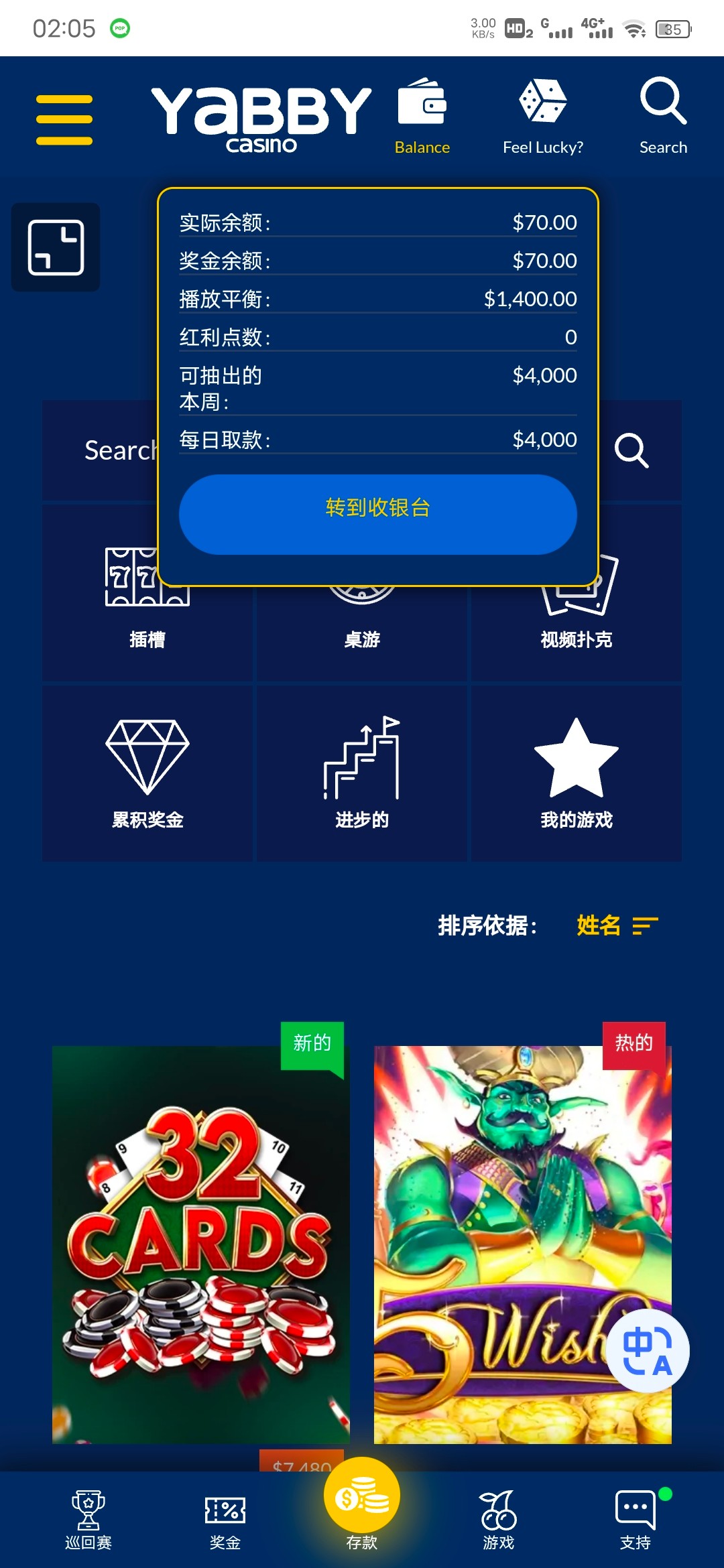Toggle the fullscreen mode button
This screenshot has height=1568, width=724.
[56, 247]
